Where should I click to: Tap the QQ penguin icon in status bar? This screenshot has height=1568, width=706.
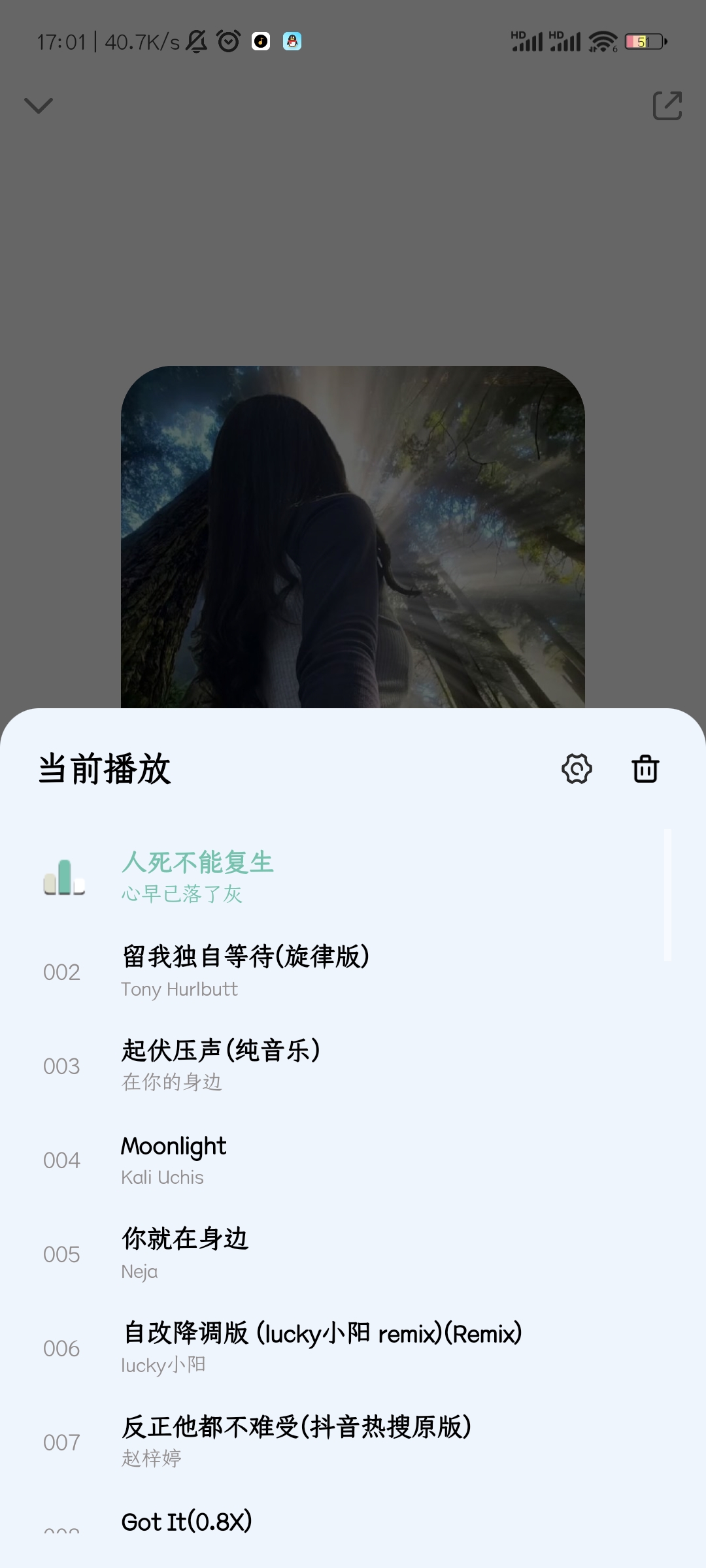pos(292,41)
